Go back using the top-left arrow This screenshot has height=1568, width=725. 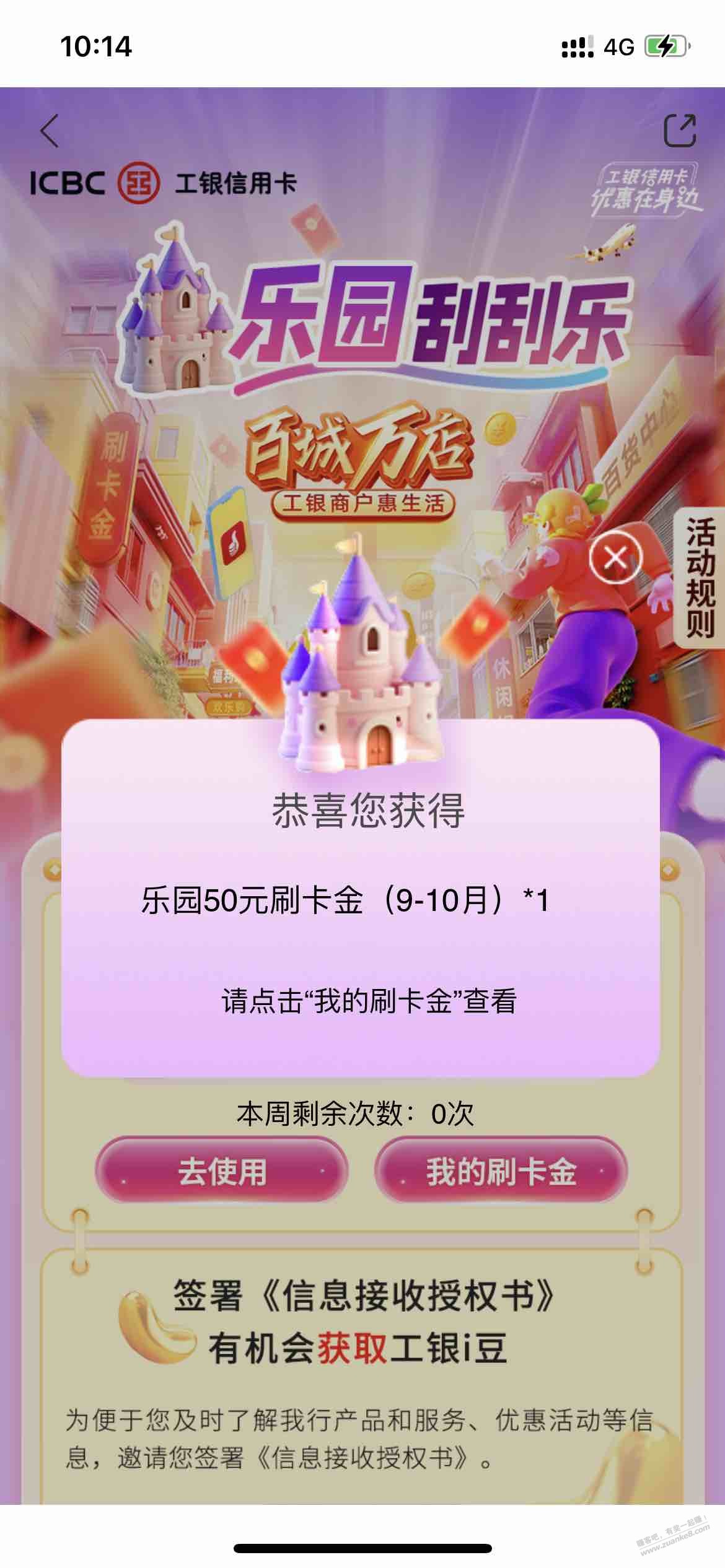[x=50, y=131]
